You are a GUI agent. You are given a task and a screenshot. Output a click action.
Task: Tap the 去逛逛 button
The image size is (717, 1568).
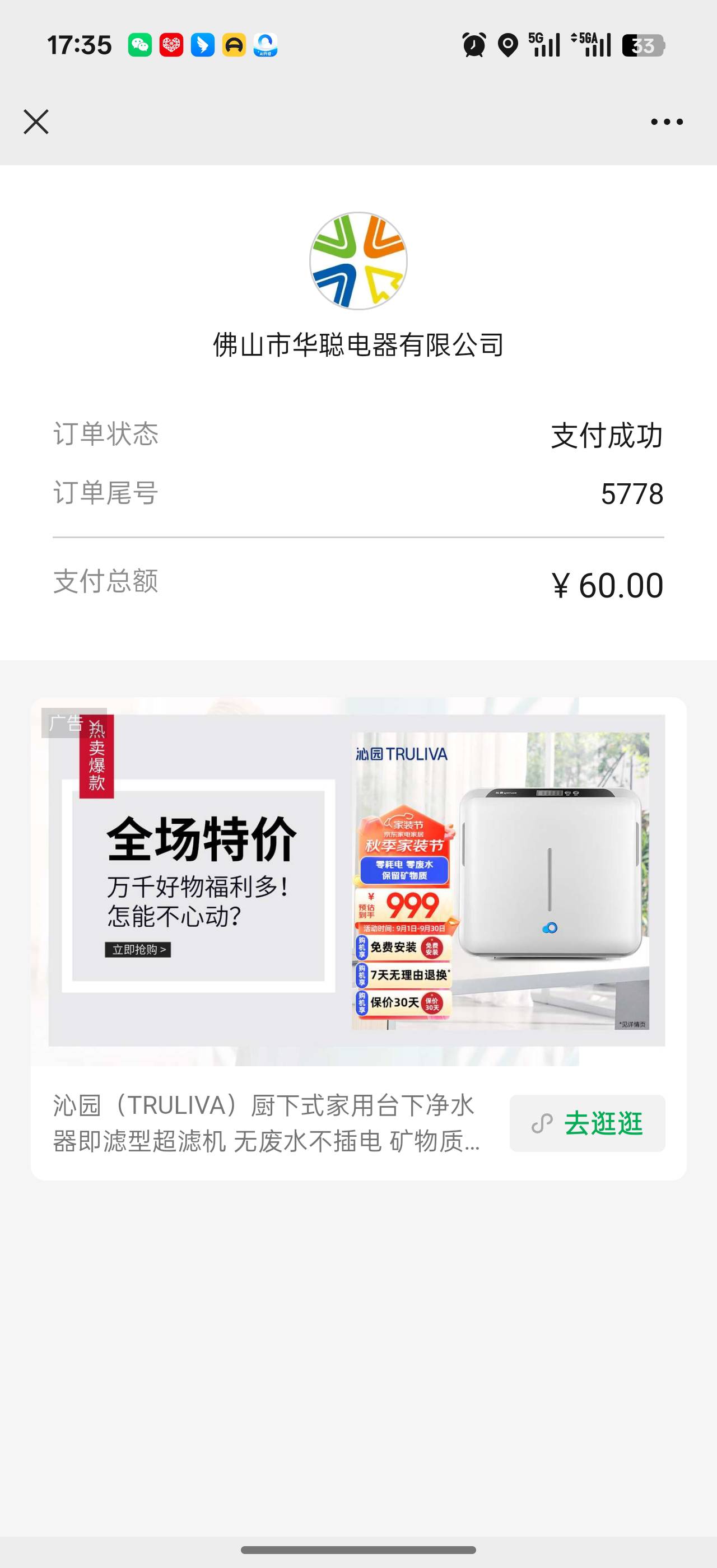coord(588,1123)
